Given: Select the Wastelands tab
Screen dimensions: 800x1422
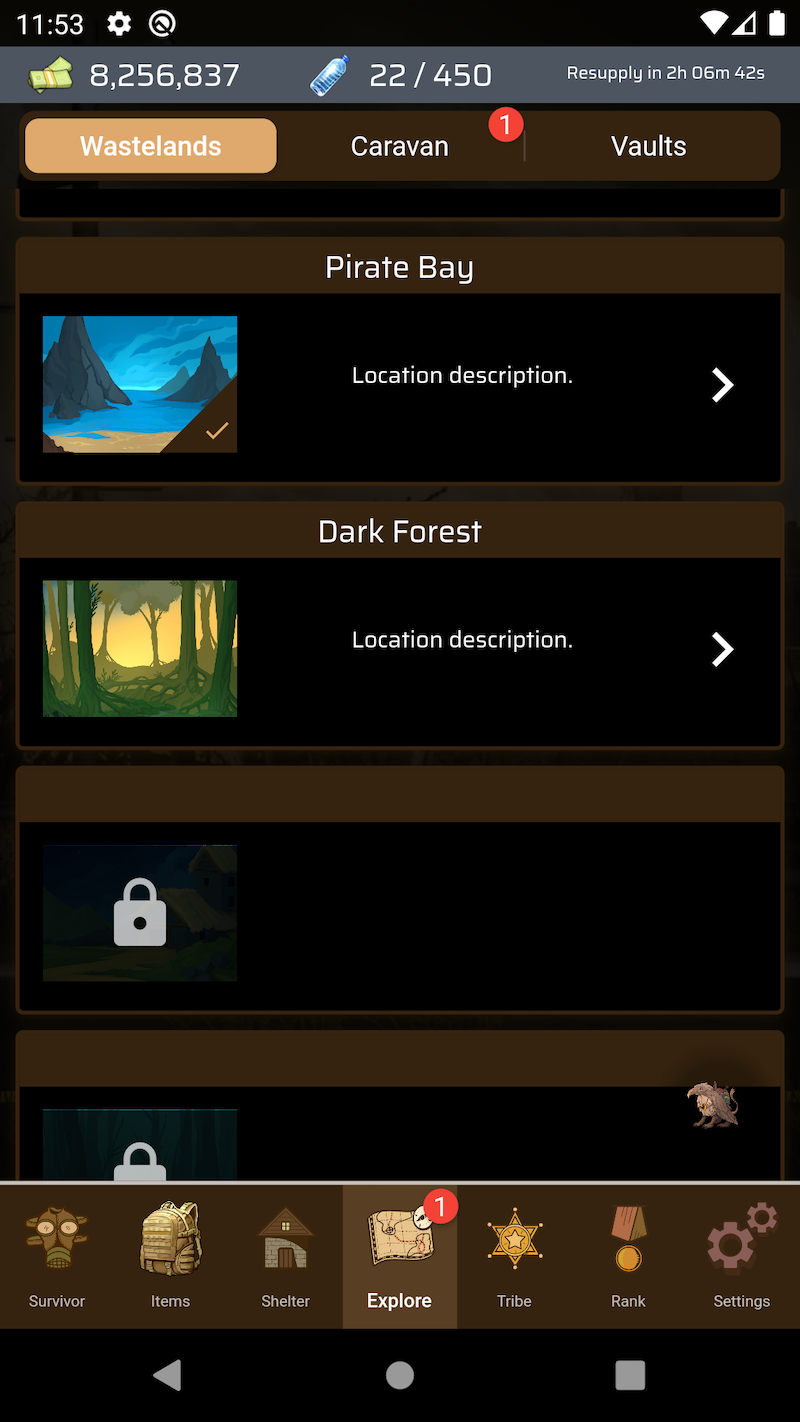Looking at the screenshot, I should [x=151, y=146].
